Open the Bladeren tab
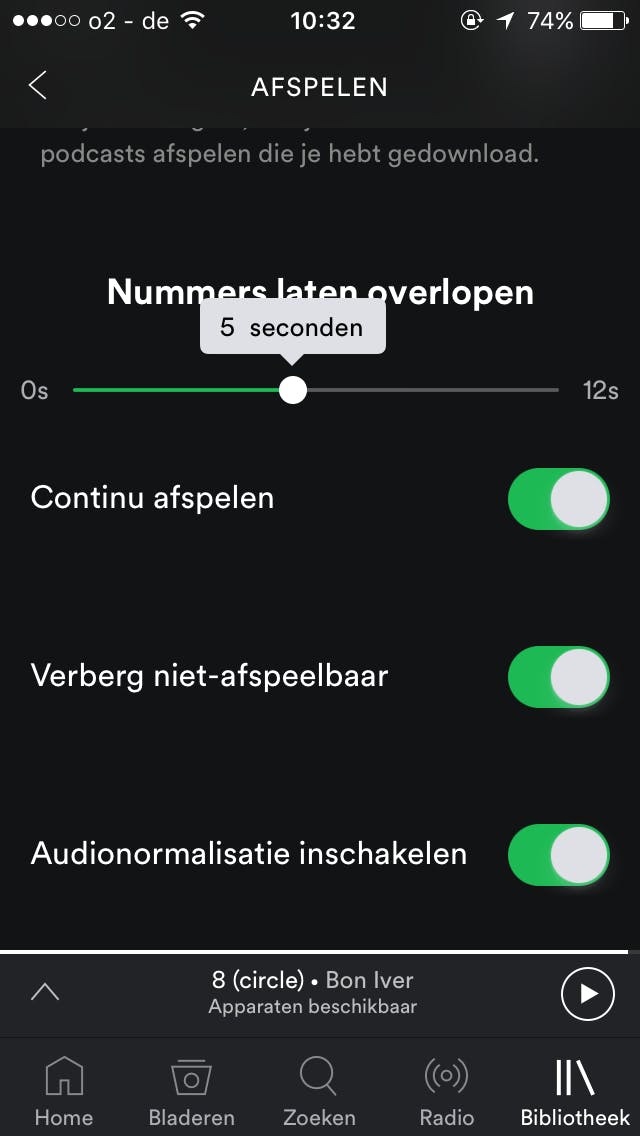This screenshot has width=640, height=1136. (191, 1090)
